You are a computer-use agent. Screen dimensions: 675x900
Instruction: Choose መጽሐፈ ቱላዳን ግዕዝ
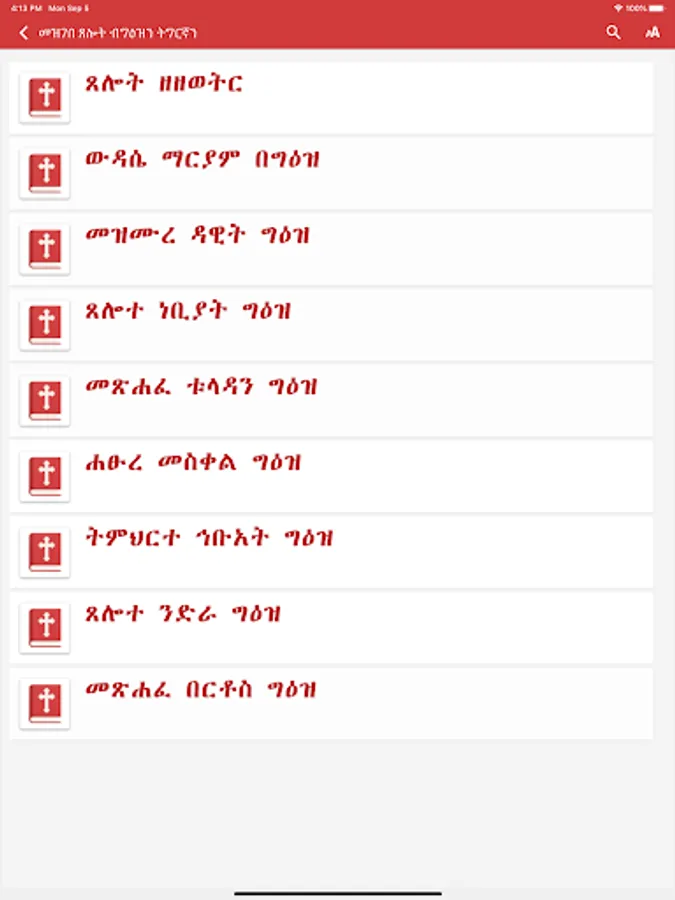click(x=330, y=401)
